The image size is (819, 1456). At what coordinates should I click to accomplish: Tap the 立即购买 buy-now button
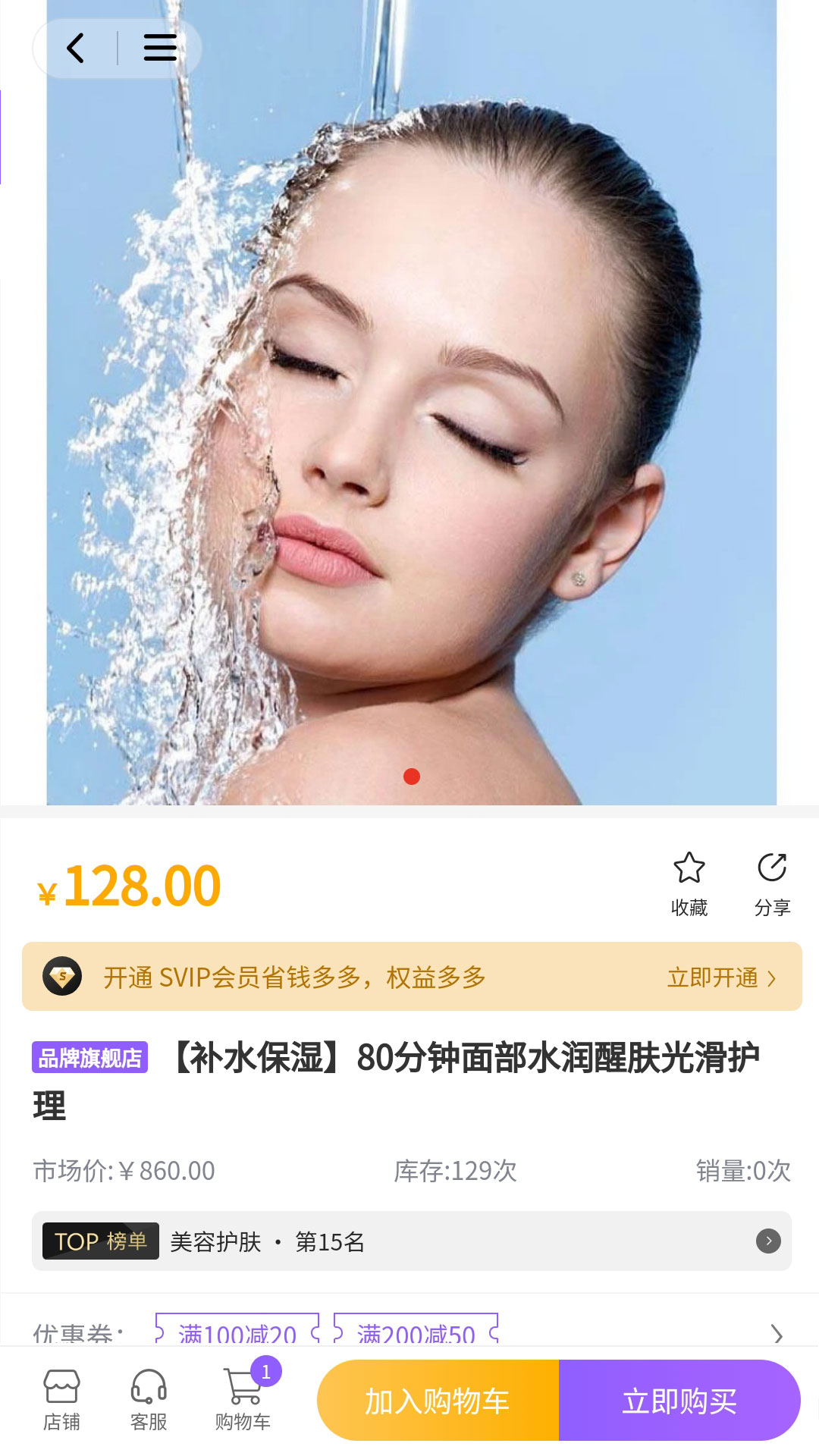pyautogui.click(x=679, y=1401)
